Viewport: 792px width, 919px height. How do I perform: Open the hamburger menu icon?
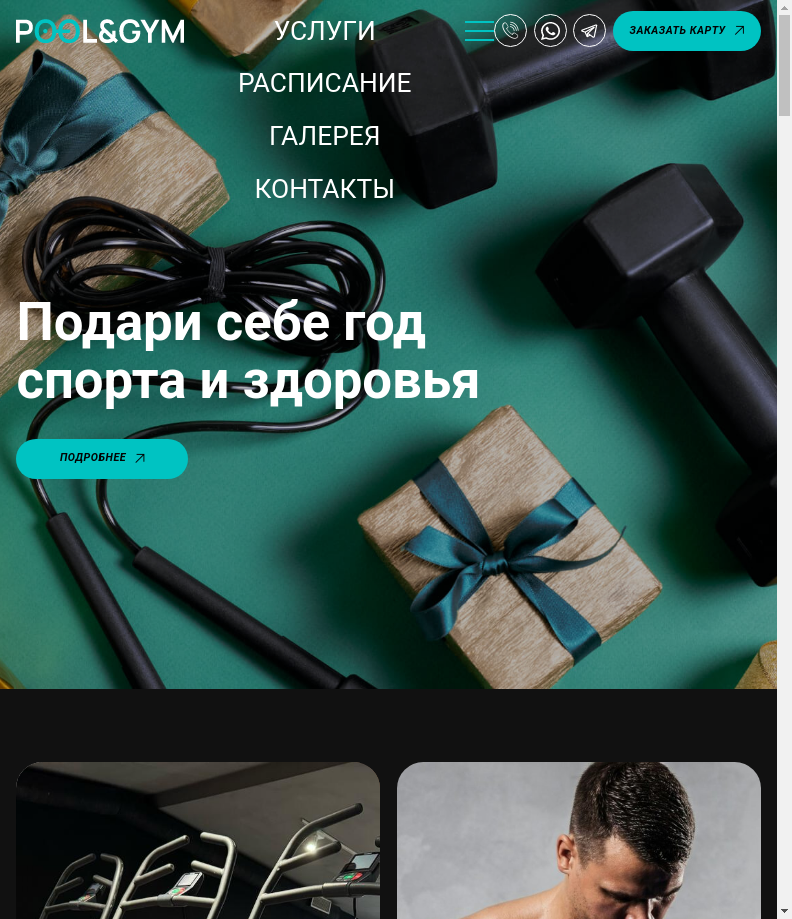click(x=479, y=31)
